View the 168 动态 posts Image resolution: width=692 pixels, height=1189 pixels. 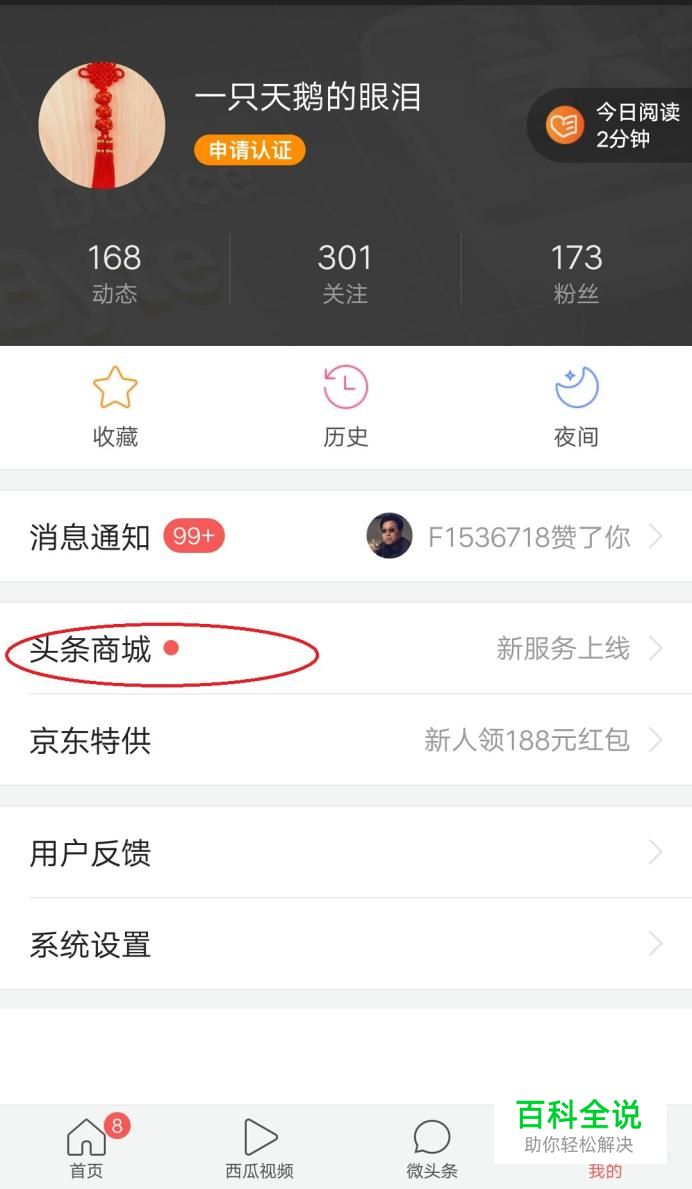pos(114,272)
